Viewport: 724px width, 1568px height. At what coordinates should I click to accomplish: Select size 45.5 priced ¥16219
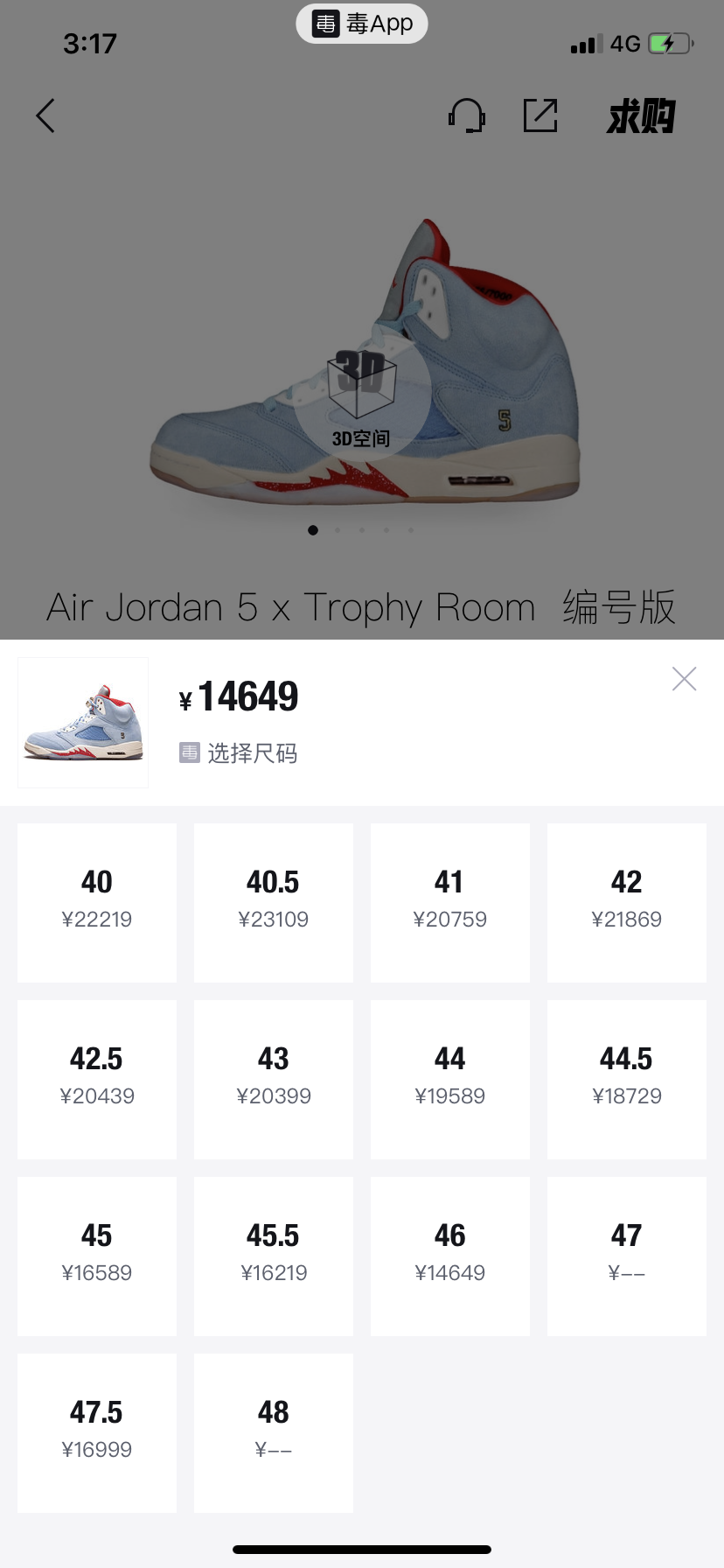pyautogui.click(x=274, y=1256)
